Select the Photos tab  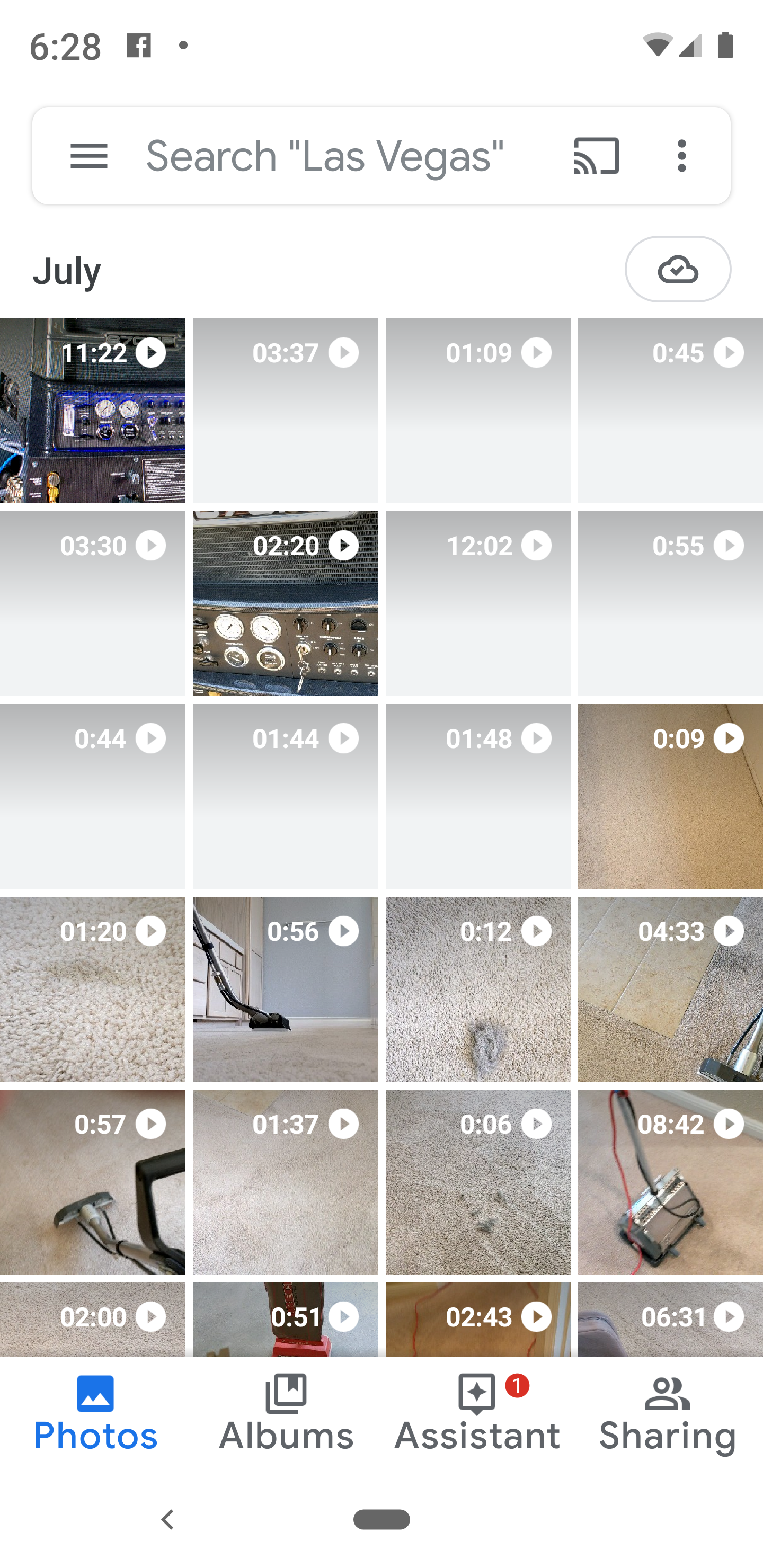[x=95, y=1413]
